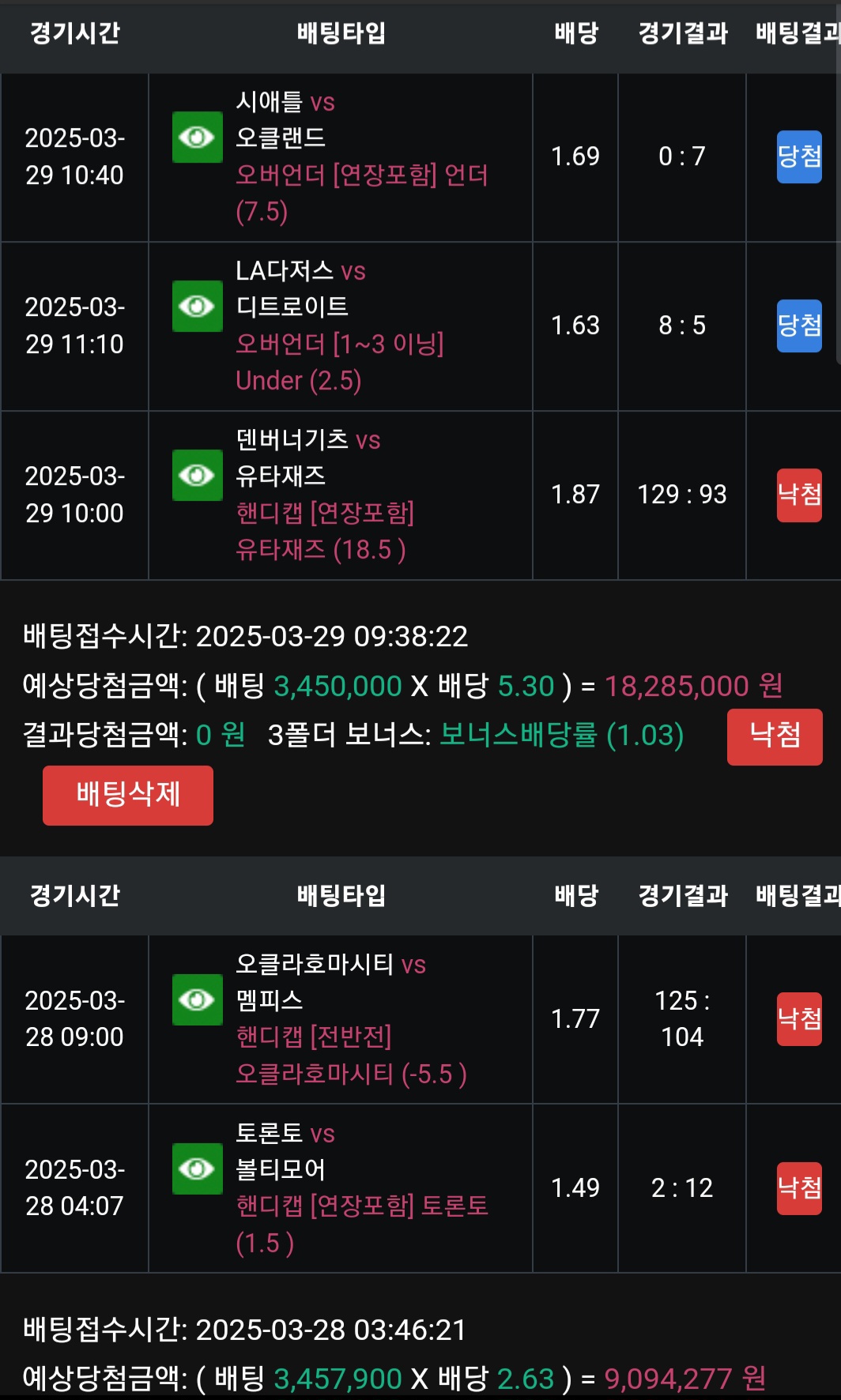Tap the eye icon for 덴버너기츠 vs 유타재즈
The height and width of the screenshot is (1400, 841).
click(x=198, y=475)
